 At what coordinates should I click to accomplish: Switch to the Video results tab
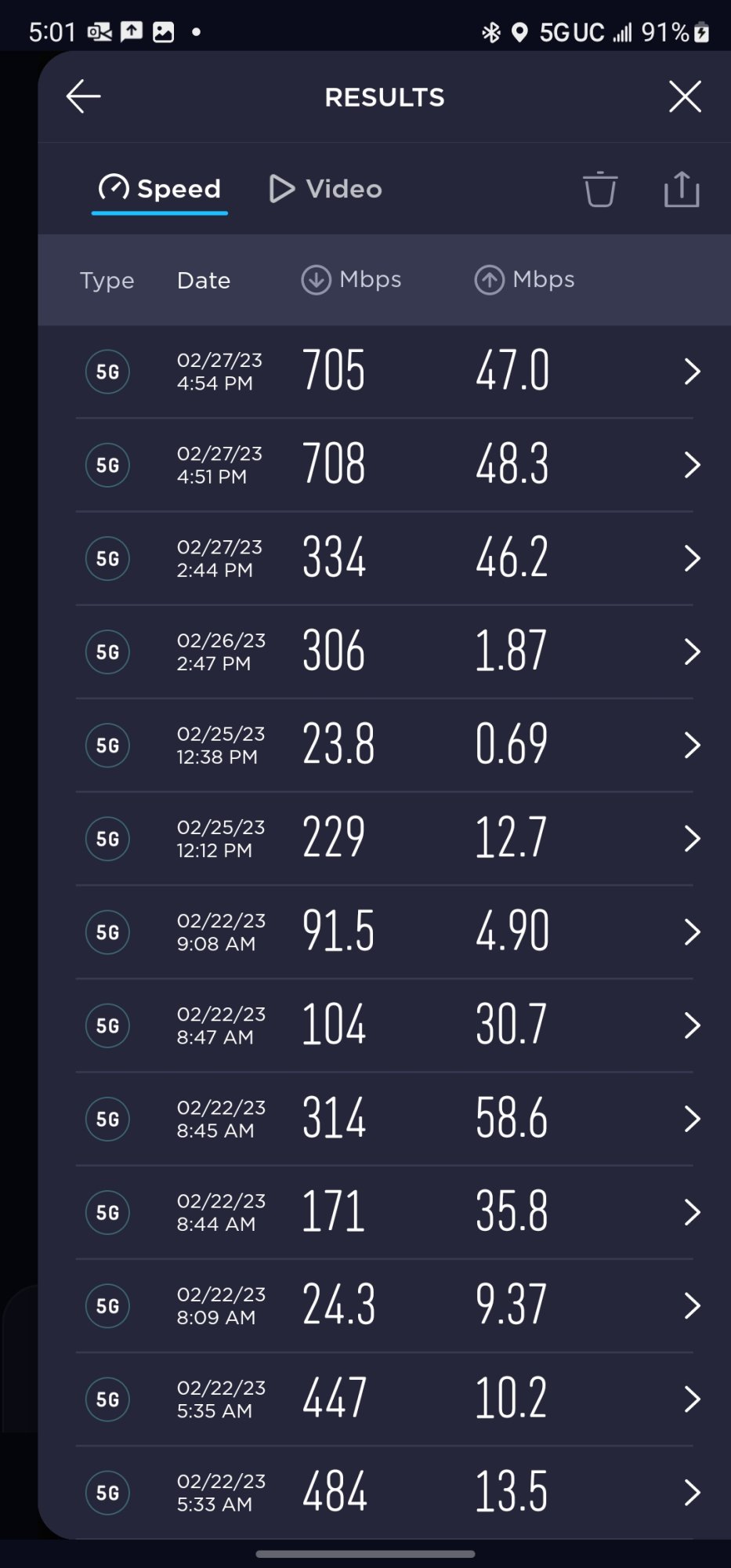[324, 188]
